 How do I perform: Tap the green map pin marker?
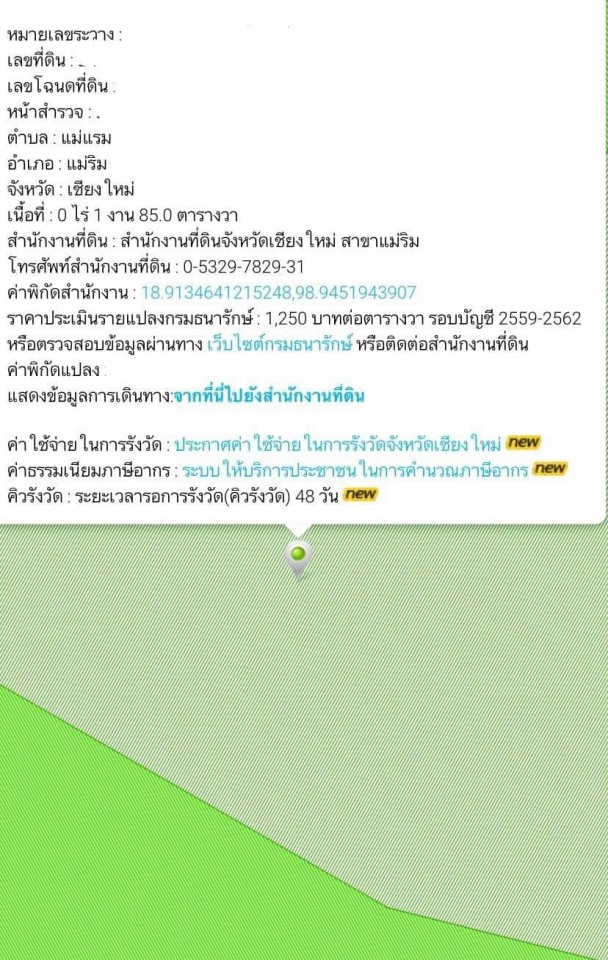coord(297,555)
